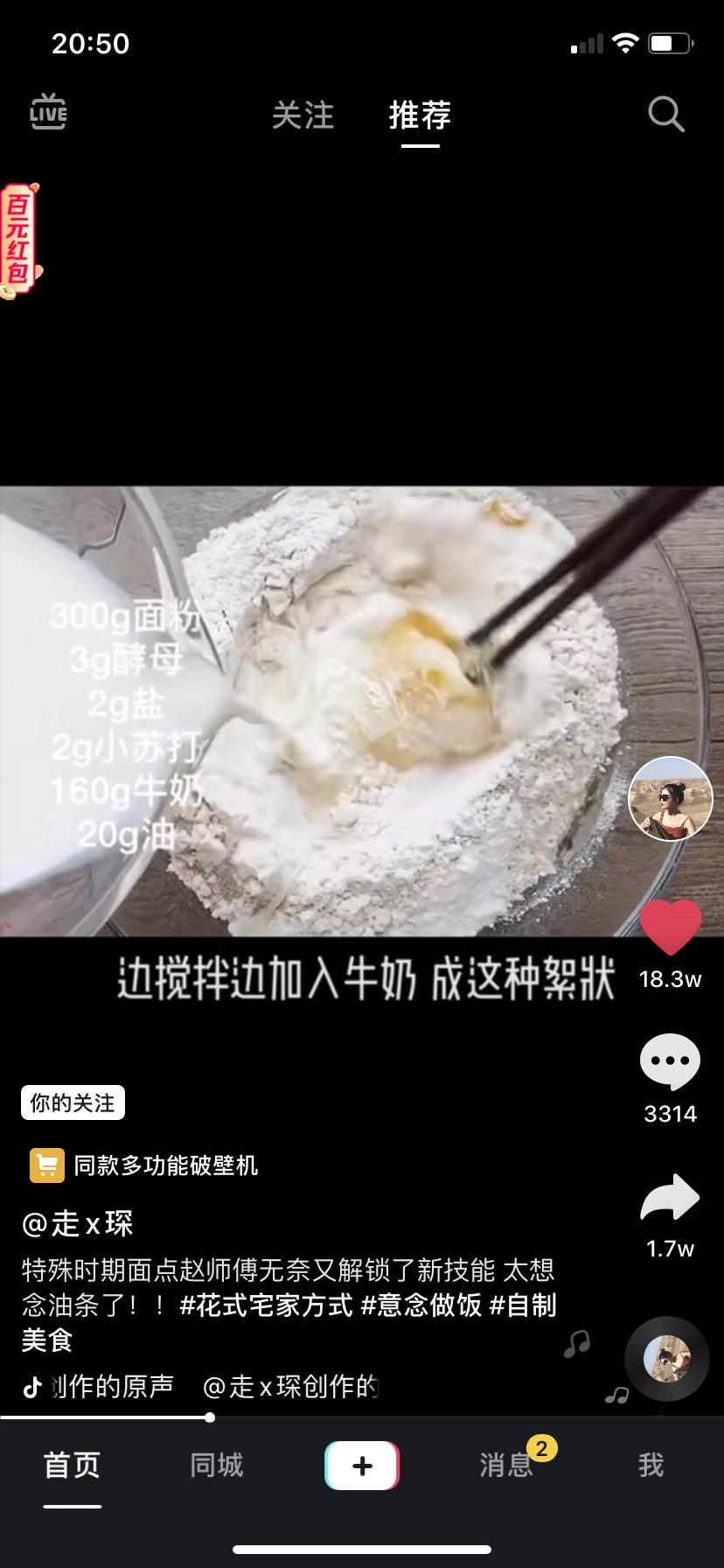
Task: Switch to the 关注 tab
Action: (x=302, y=115)
